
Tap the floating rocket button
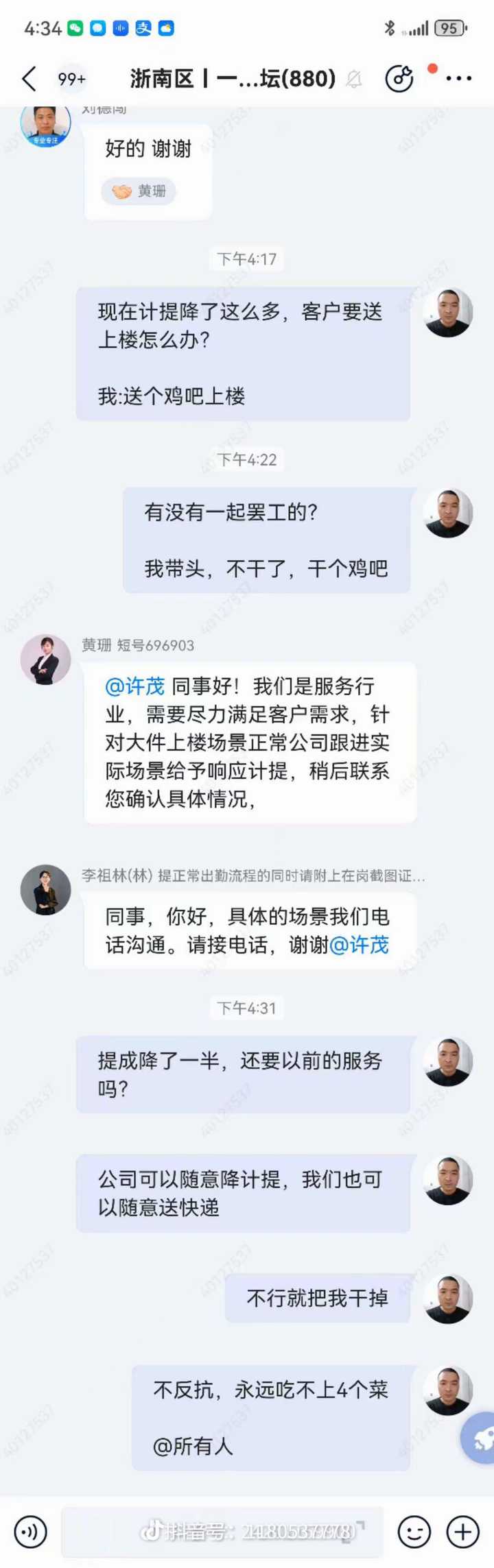[x=480, y=1438]
